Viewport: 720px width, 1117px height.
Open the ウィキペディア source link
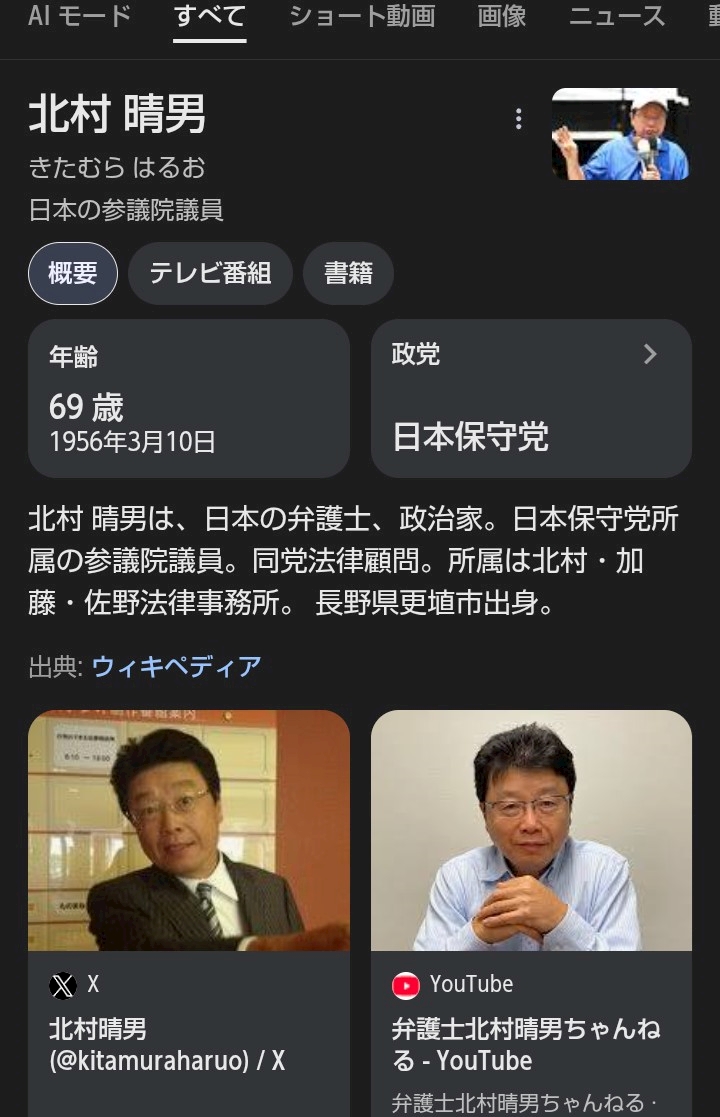pos(176,666)
